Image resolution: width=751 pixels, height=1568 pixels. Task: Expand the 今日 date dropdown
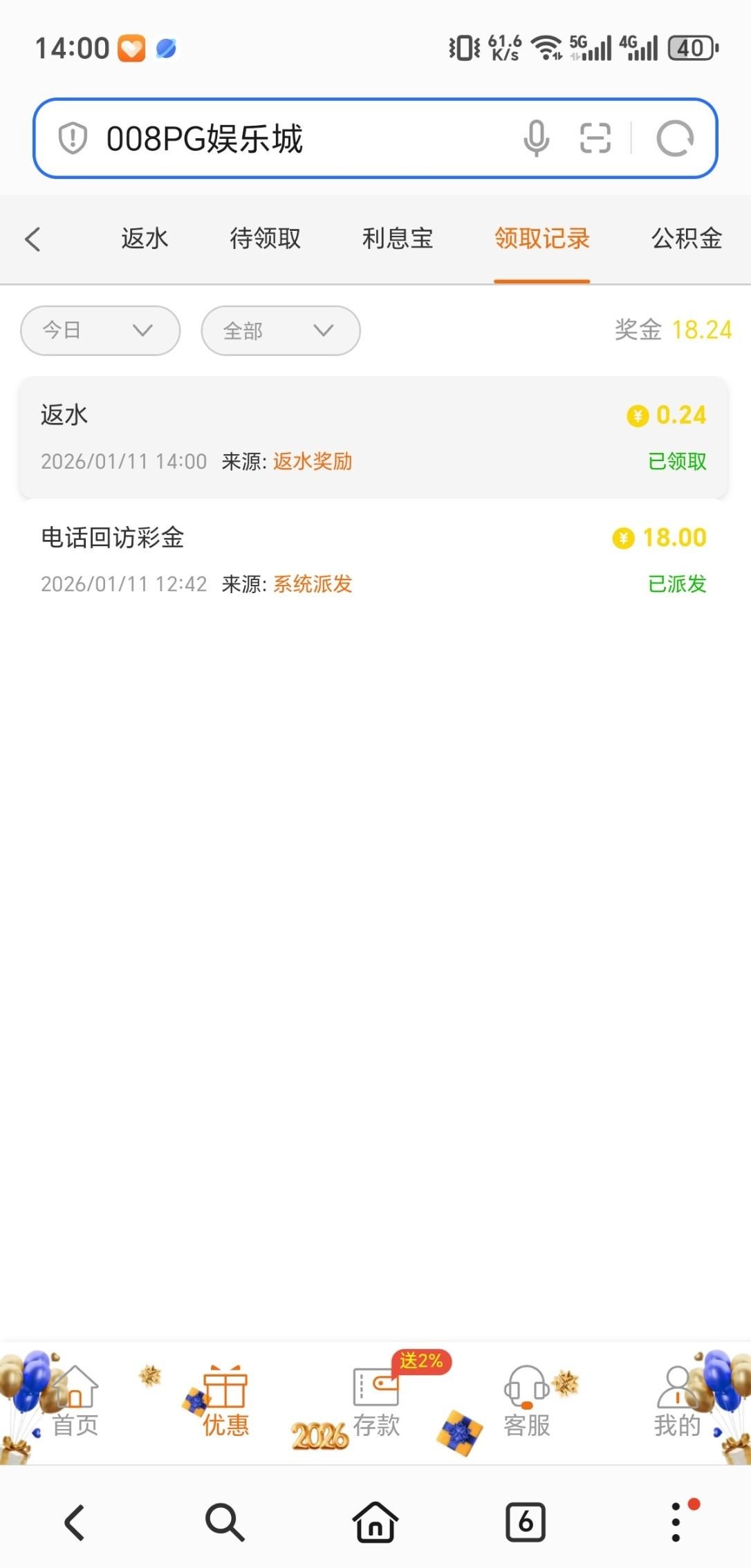pyautogui.click(x=100, y=330)
